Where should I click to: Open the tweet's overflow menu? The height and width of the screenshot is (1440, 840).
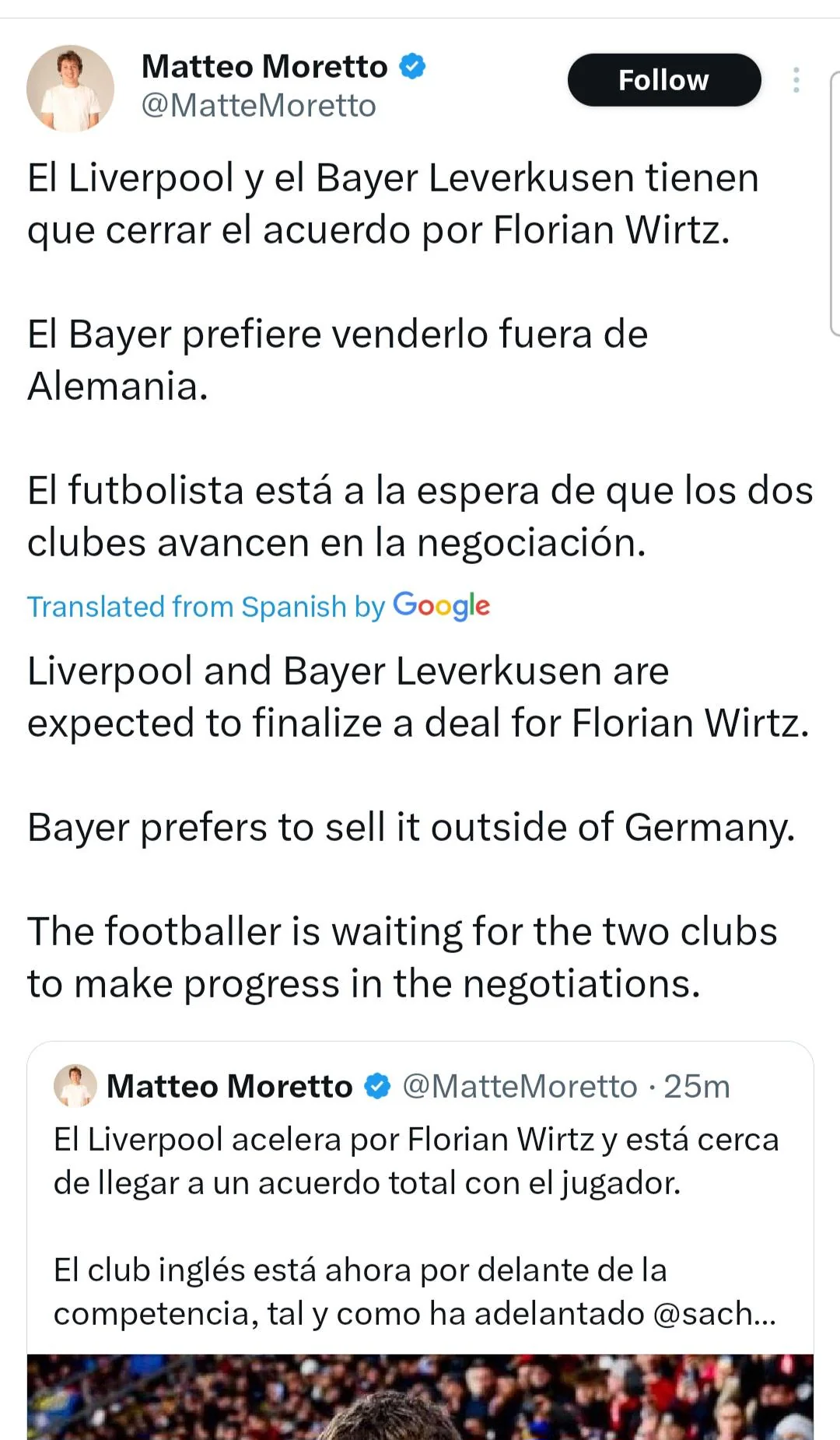point(796,80)
